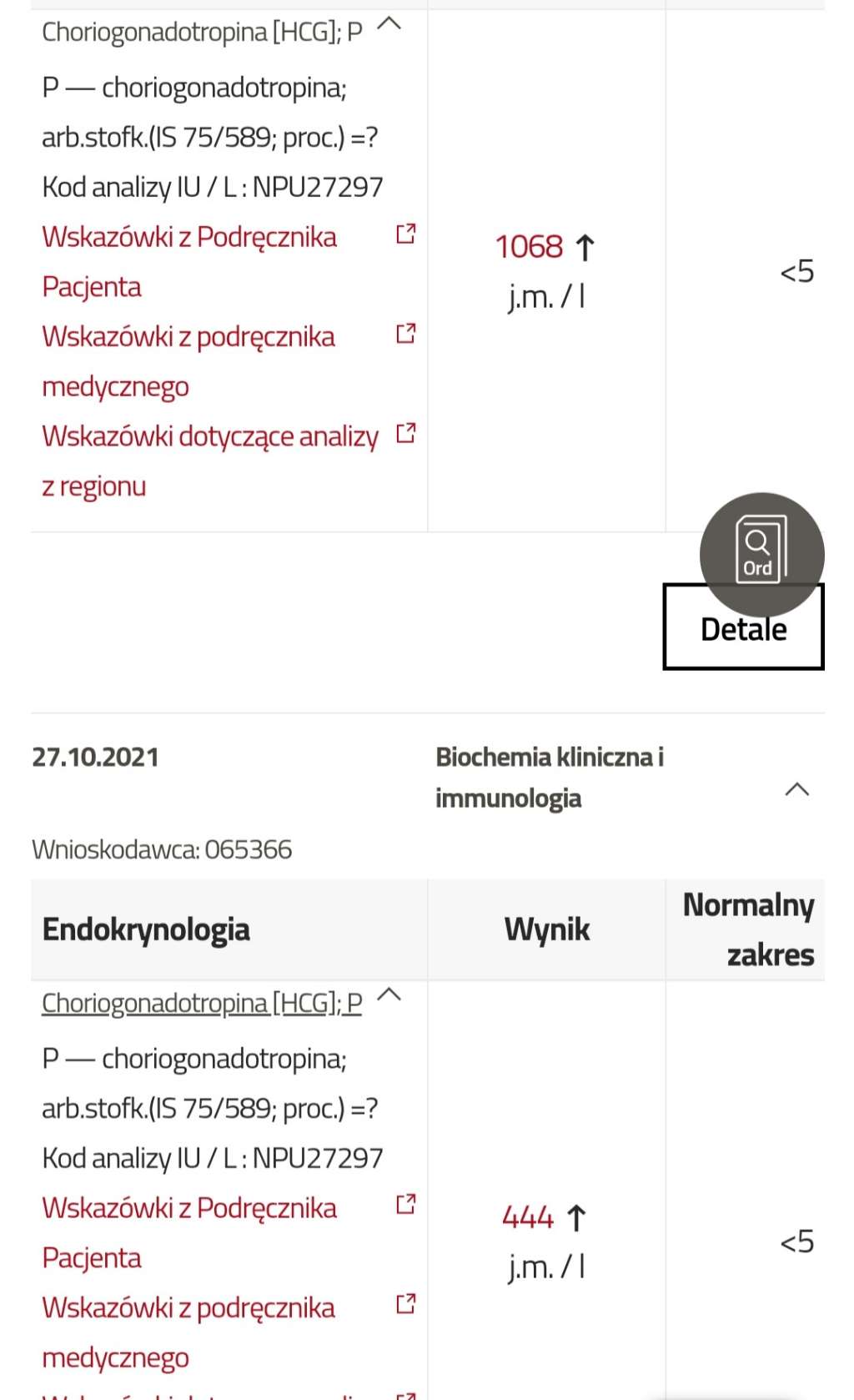Viewport: 854px width, 1400px height.
Task: Collapse the 27.10.2021 Biochemia kliniczna section
Action: point(796,789)
